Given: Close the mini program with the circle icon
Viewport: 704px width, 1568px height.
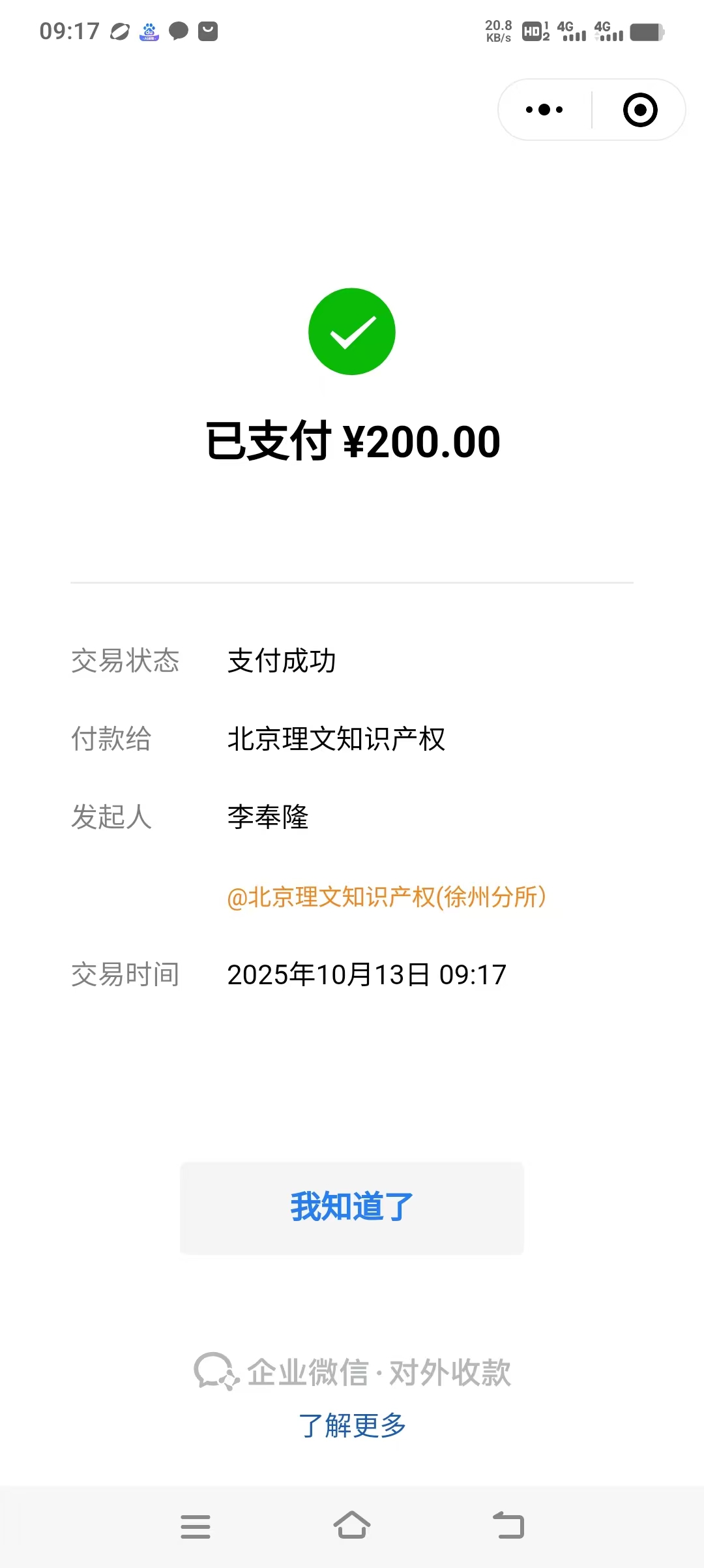Looking at the screenshot, I should coord(639,110).
